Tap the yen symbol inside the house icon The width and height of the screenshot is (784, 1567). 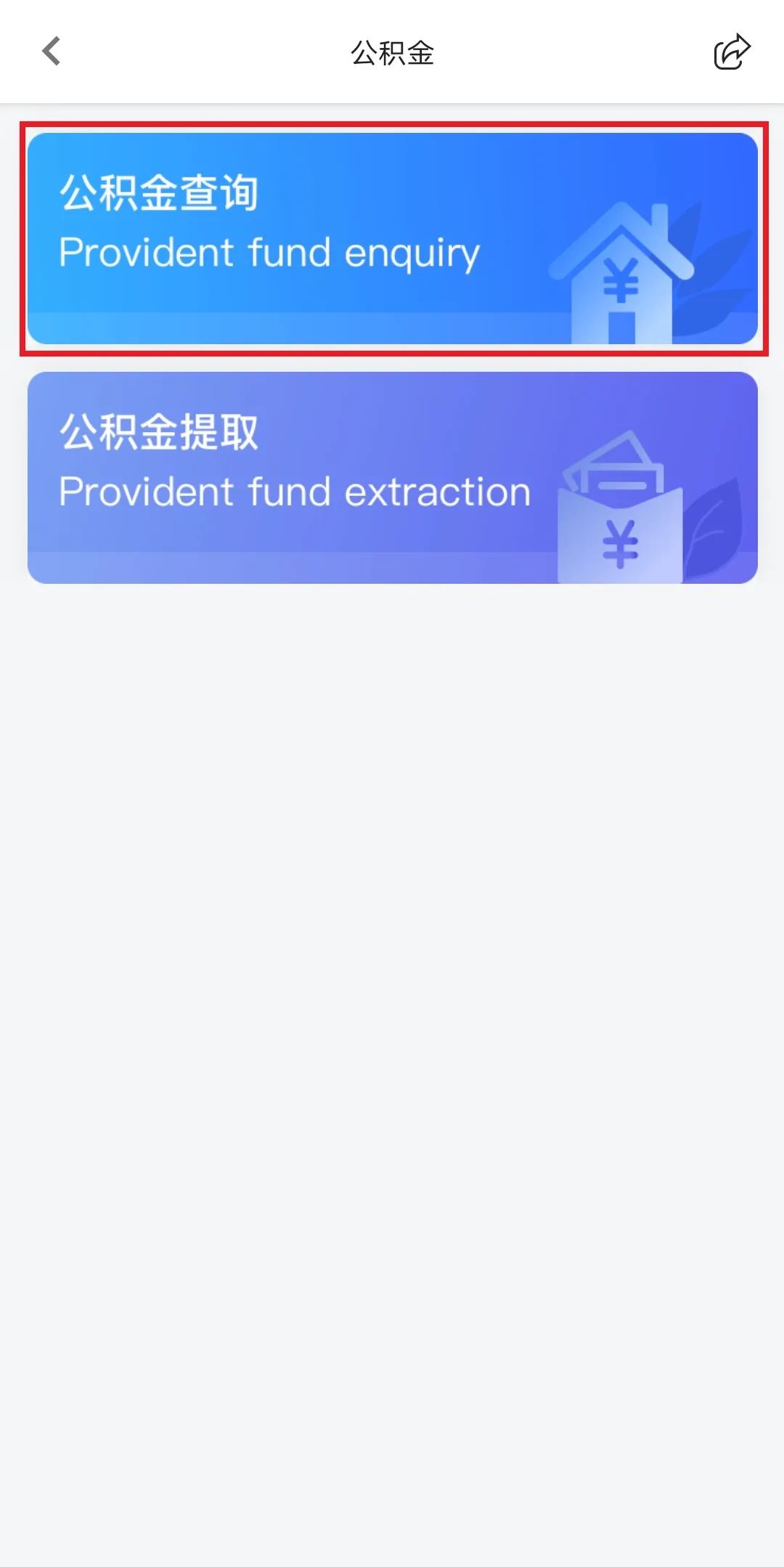coord(621,280)
